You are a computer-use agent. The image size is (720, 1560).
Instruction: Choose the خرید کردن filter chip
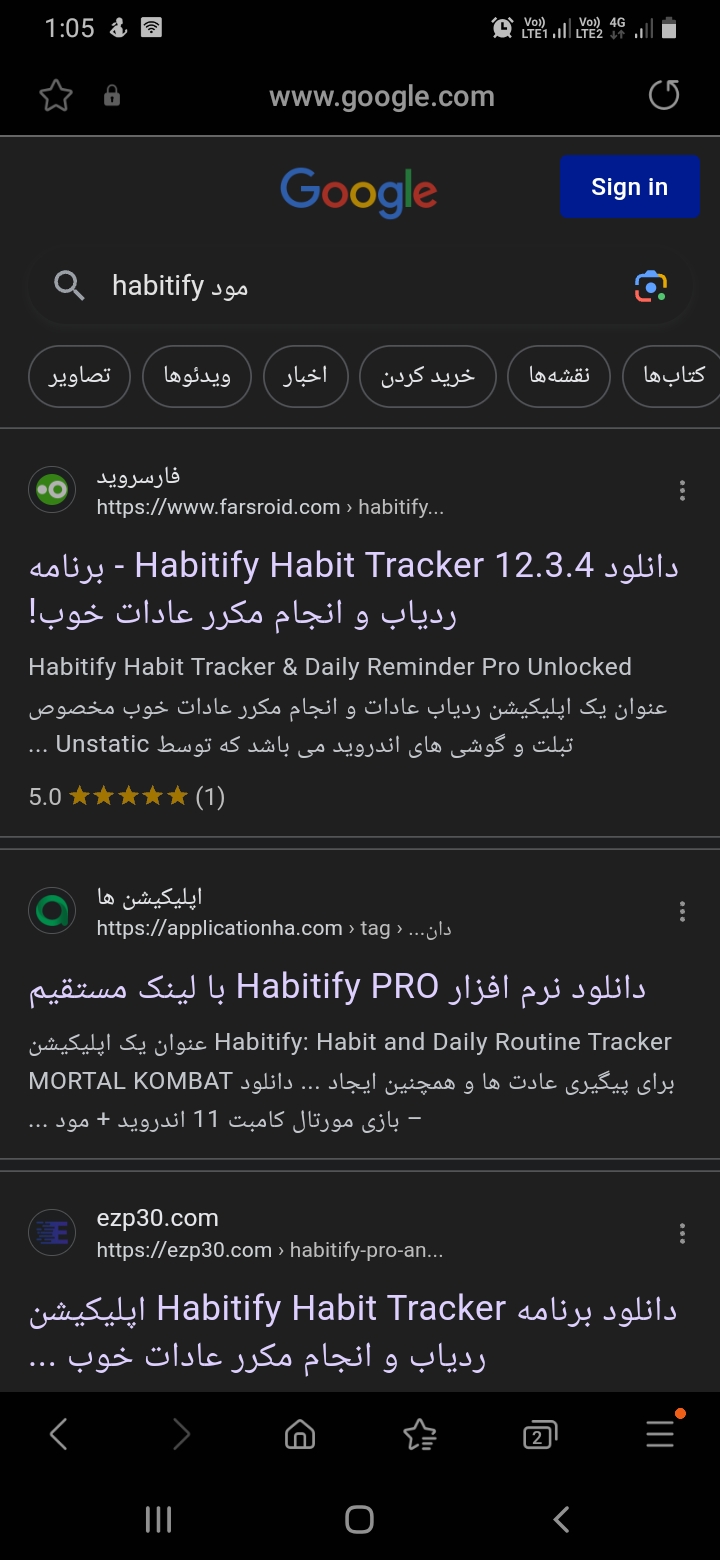click(427, 376)
